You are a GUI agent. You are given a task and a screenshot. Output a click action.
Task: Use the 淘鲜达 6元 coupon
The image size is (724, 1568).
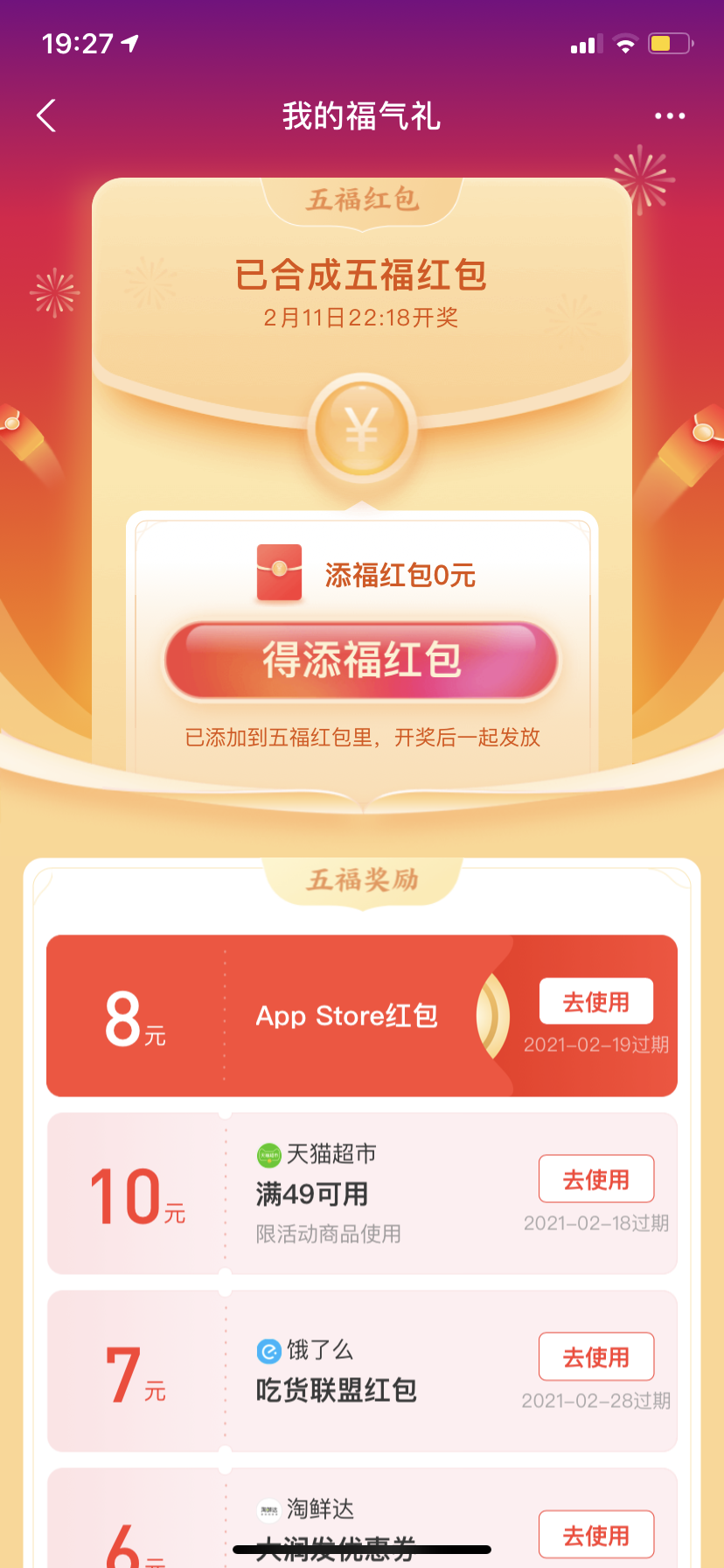point(595,1534)
